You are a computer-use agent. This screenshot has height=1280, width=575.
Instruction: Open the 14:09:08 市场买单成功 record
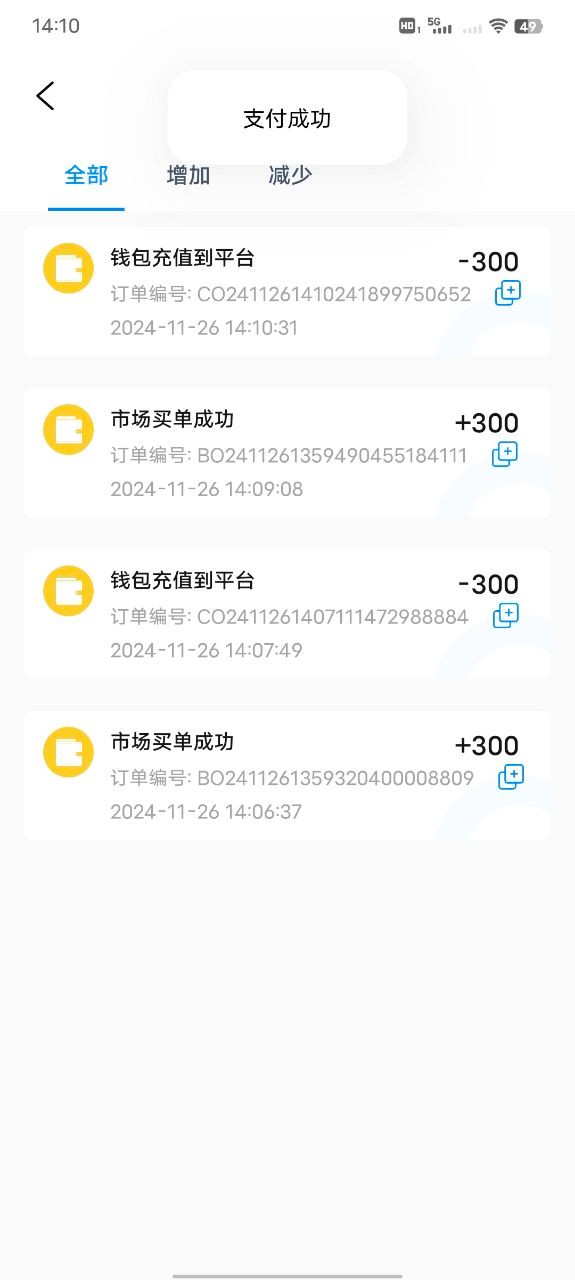click(287, 452)
